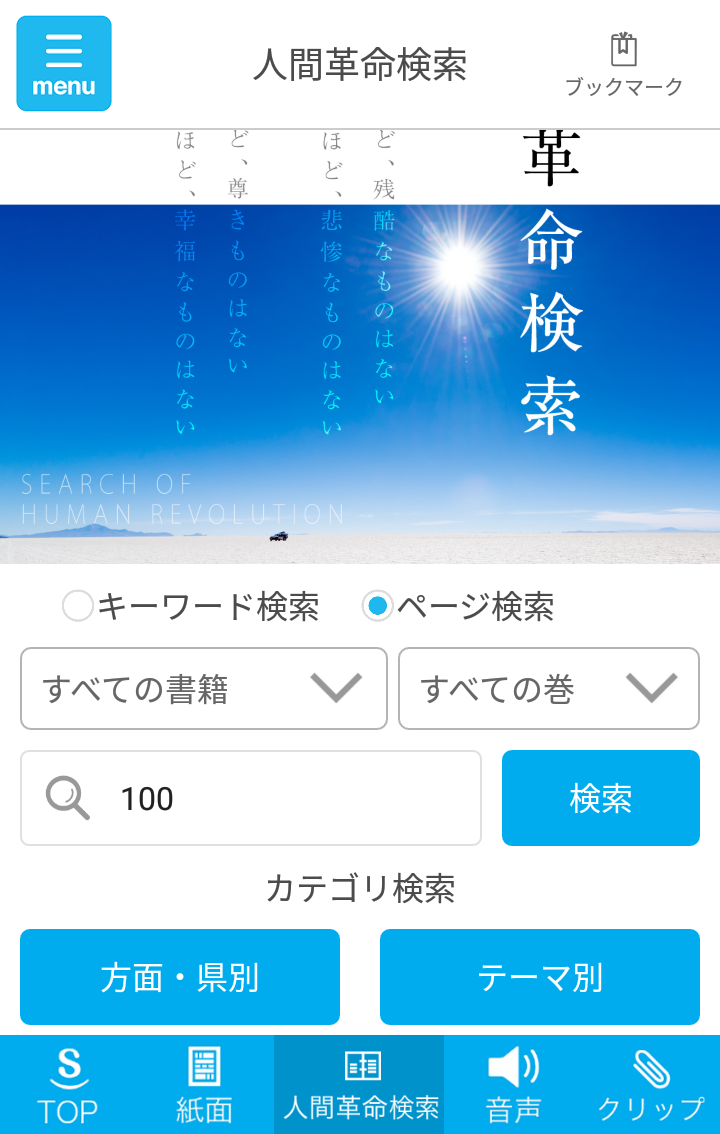The image size is (720, 1134).
Task: Open 方面・県別 category search
Action: (180, 977)
